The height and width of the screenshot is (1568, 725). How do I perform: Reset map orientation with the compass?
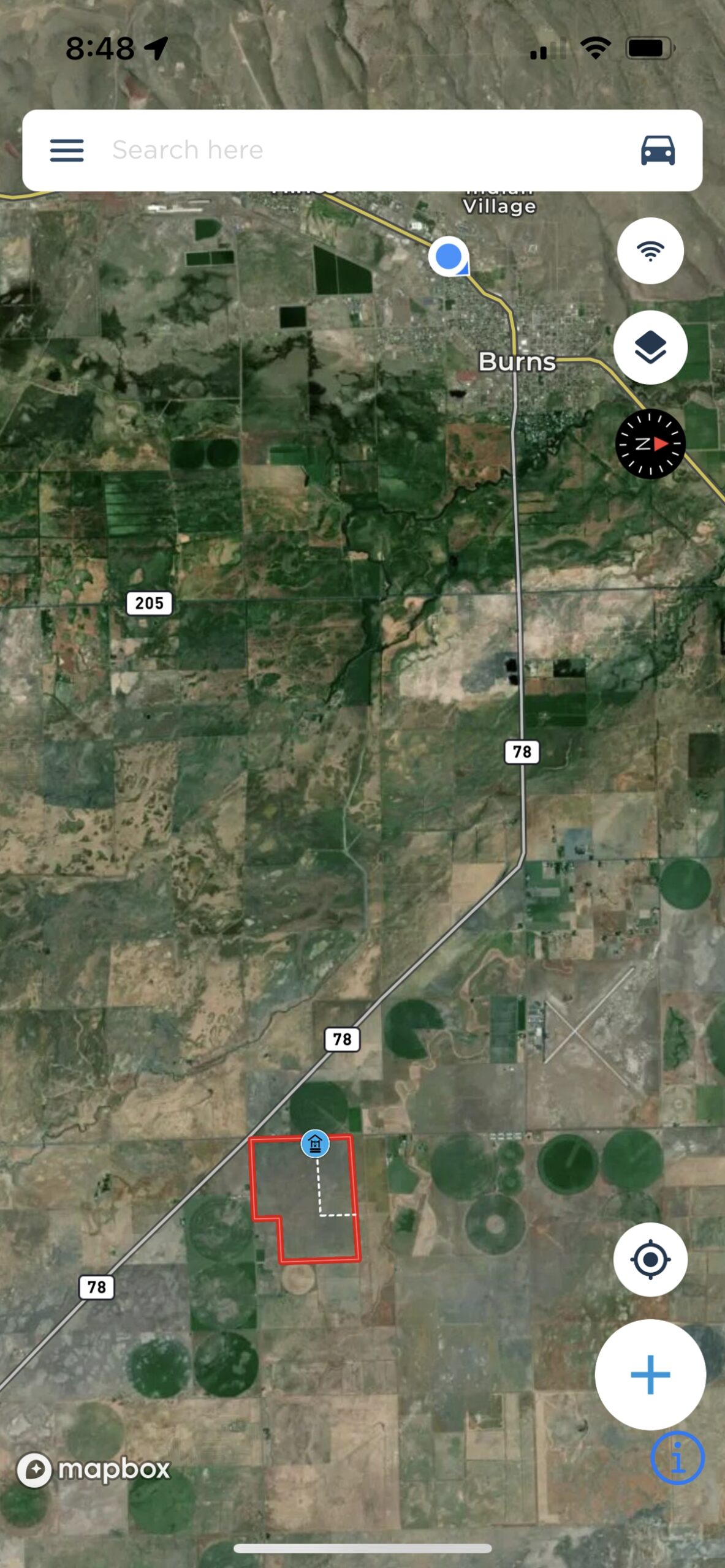650,443
